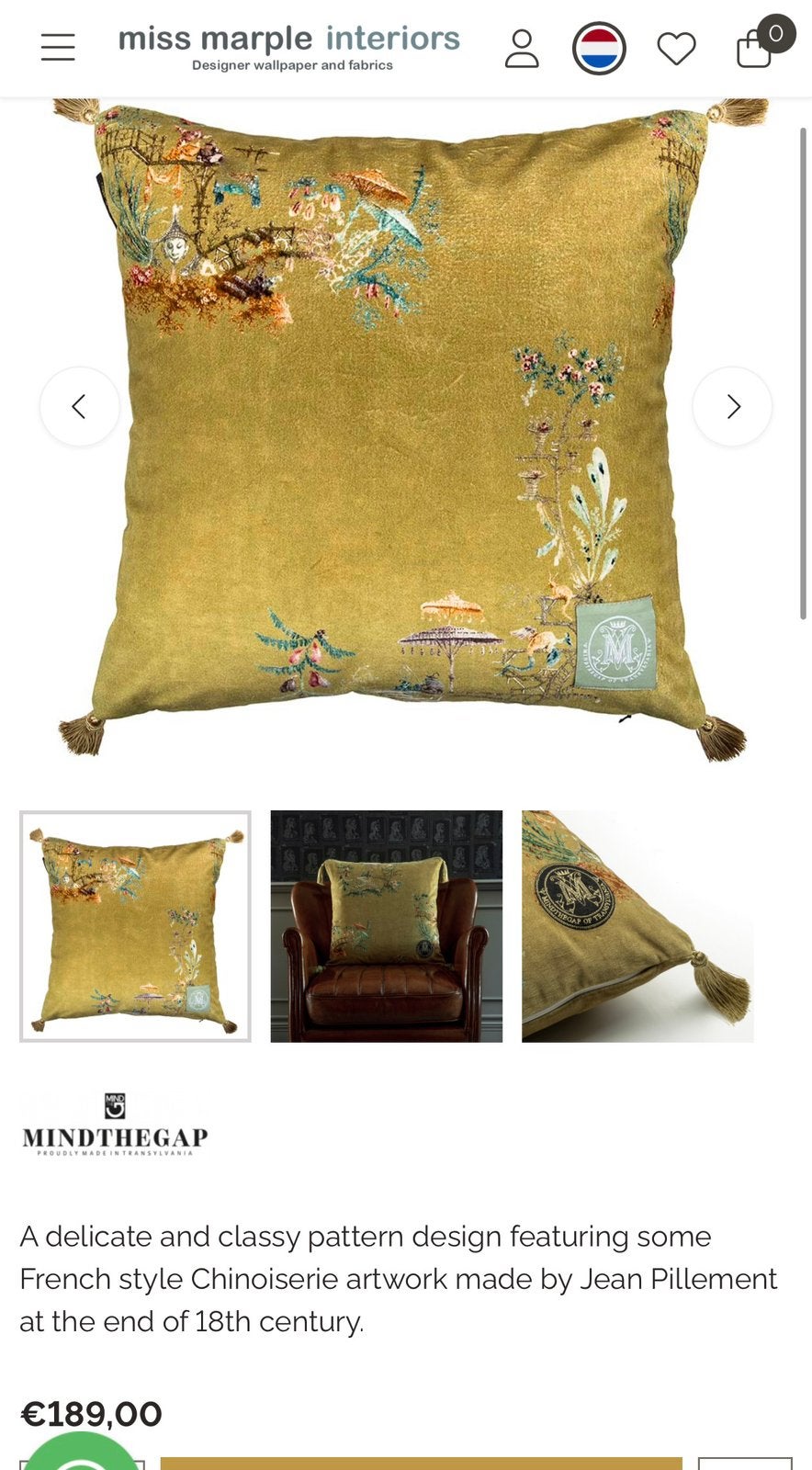The width and height of the screenshot is (812, 1470).
Task: Select the leather armchair thumbnail
Action: click(x=387, y=926)
